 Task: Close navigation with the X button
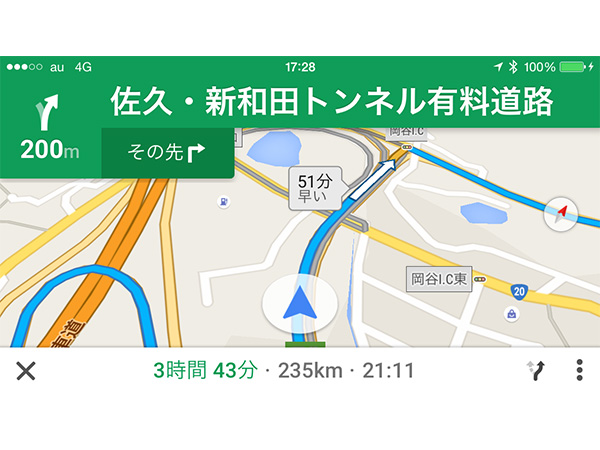[x=26, y=371]
